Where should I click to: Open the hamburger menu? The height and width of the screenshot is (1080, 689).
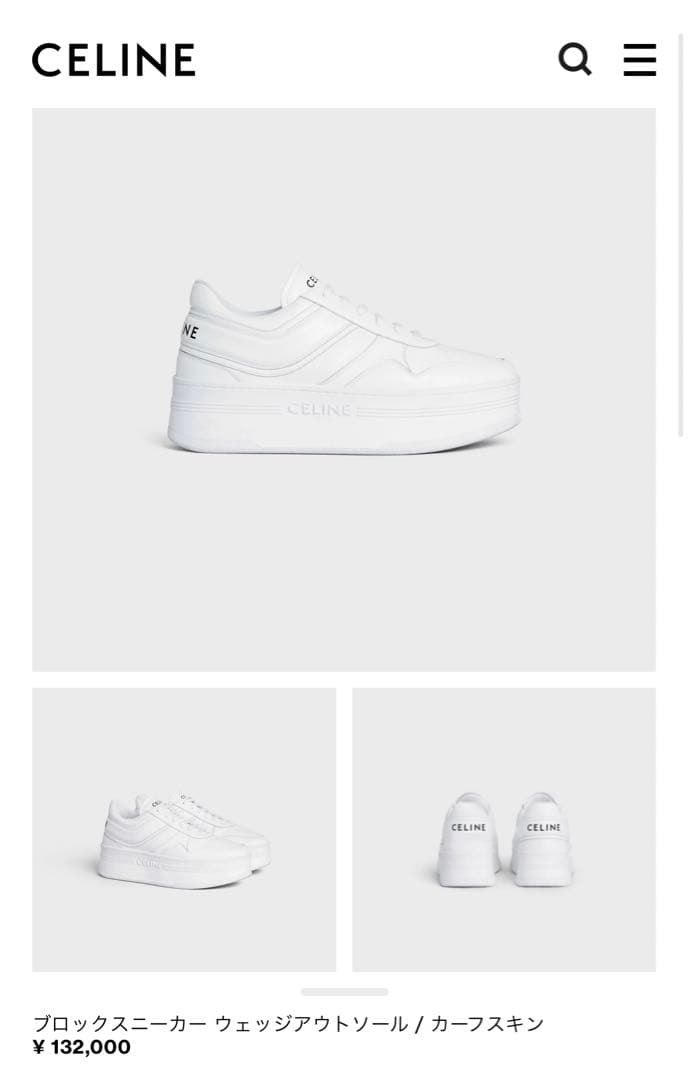639,60
